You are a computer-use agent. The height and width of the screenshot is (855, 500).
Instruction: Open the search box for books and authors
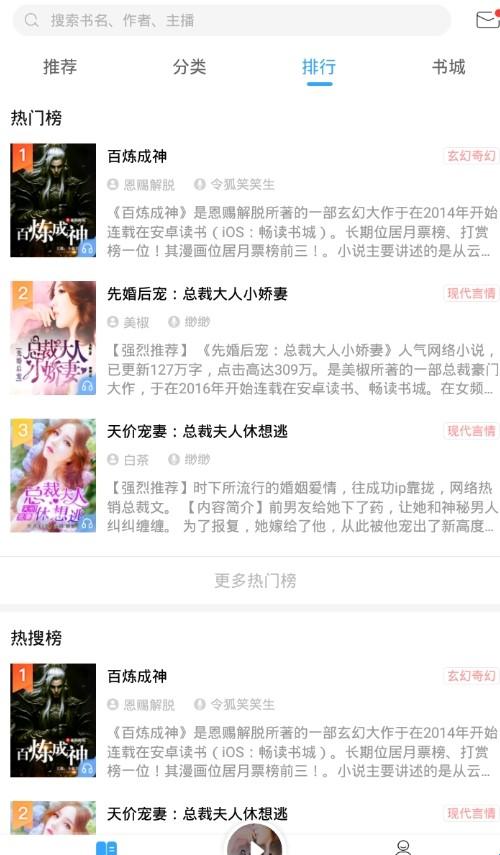click(x=232, y=21)
